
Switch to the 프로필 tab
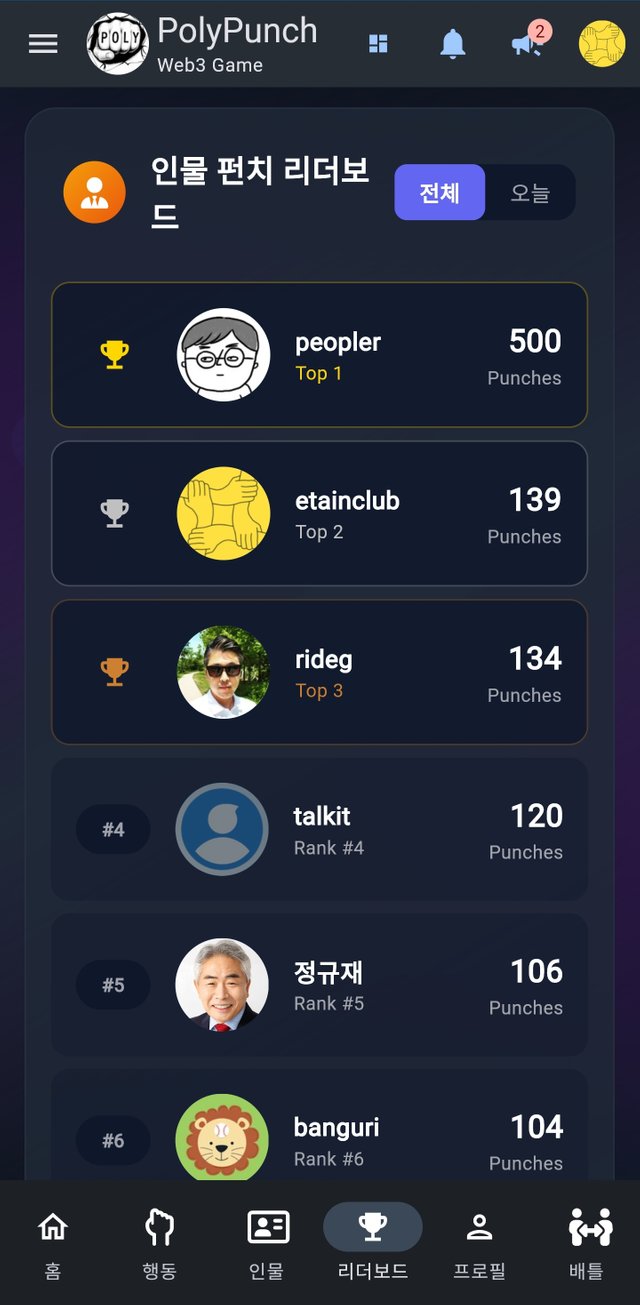tap(480, 1242)
